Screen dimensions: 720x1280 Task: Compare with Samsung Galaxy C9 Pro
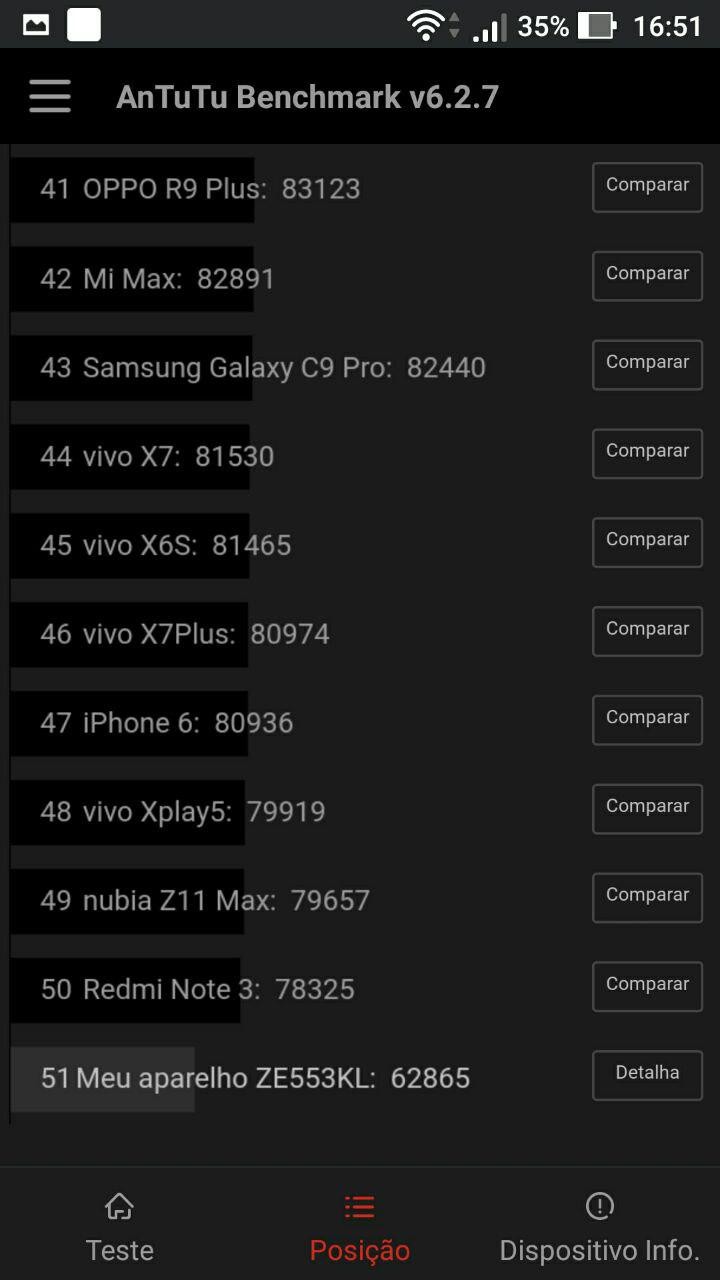647,365
